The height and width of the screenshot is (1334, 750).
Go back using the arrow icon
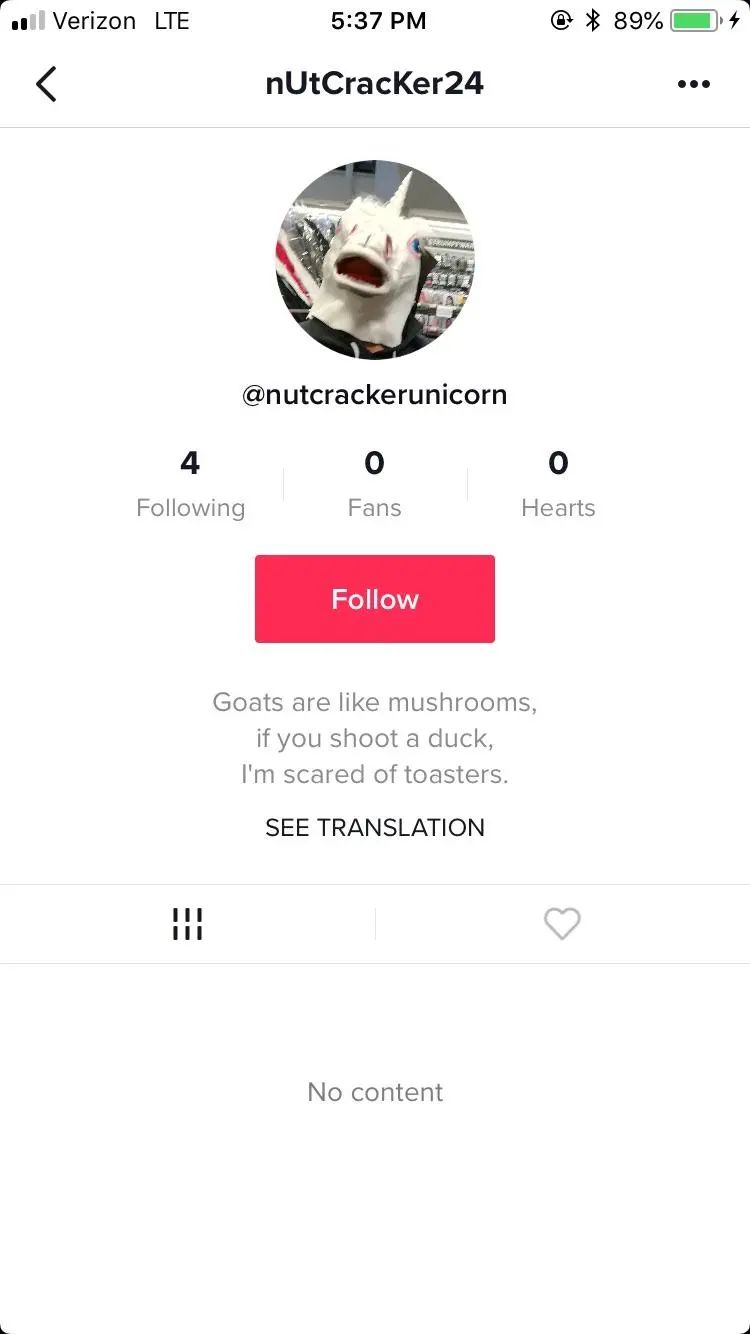coord(46,84)
